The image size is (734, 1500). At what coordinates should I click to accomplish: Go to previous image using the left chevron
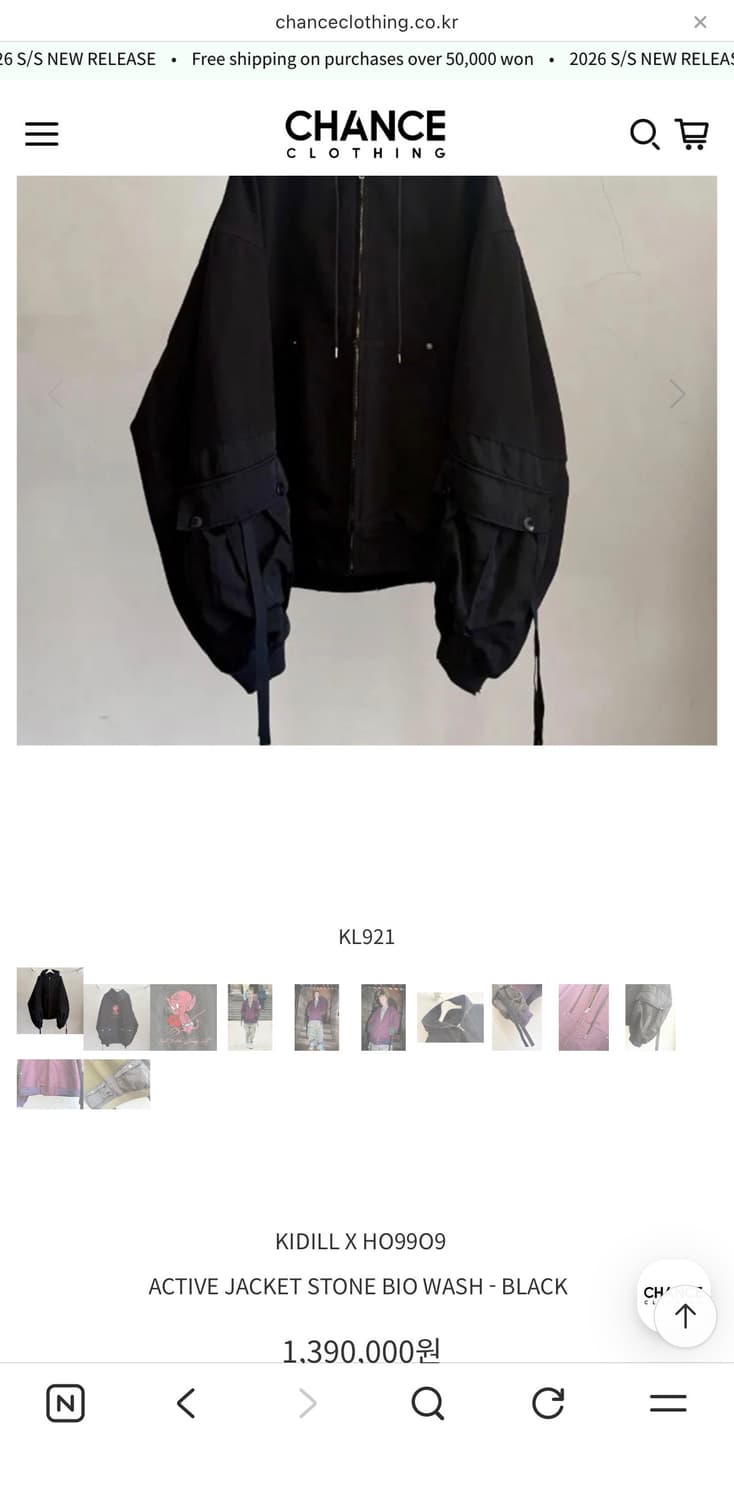tap(57, 394)
